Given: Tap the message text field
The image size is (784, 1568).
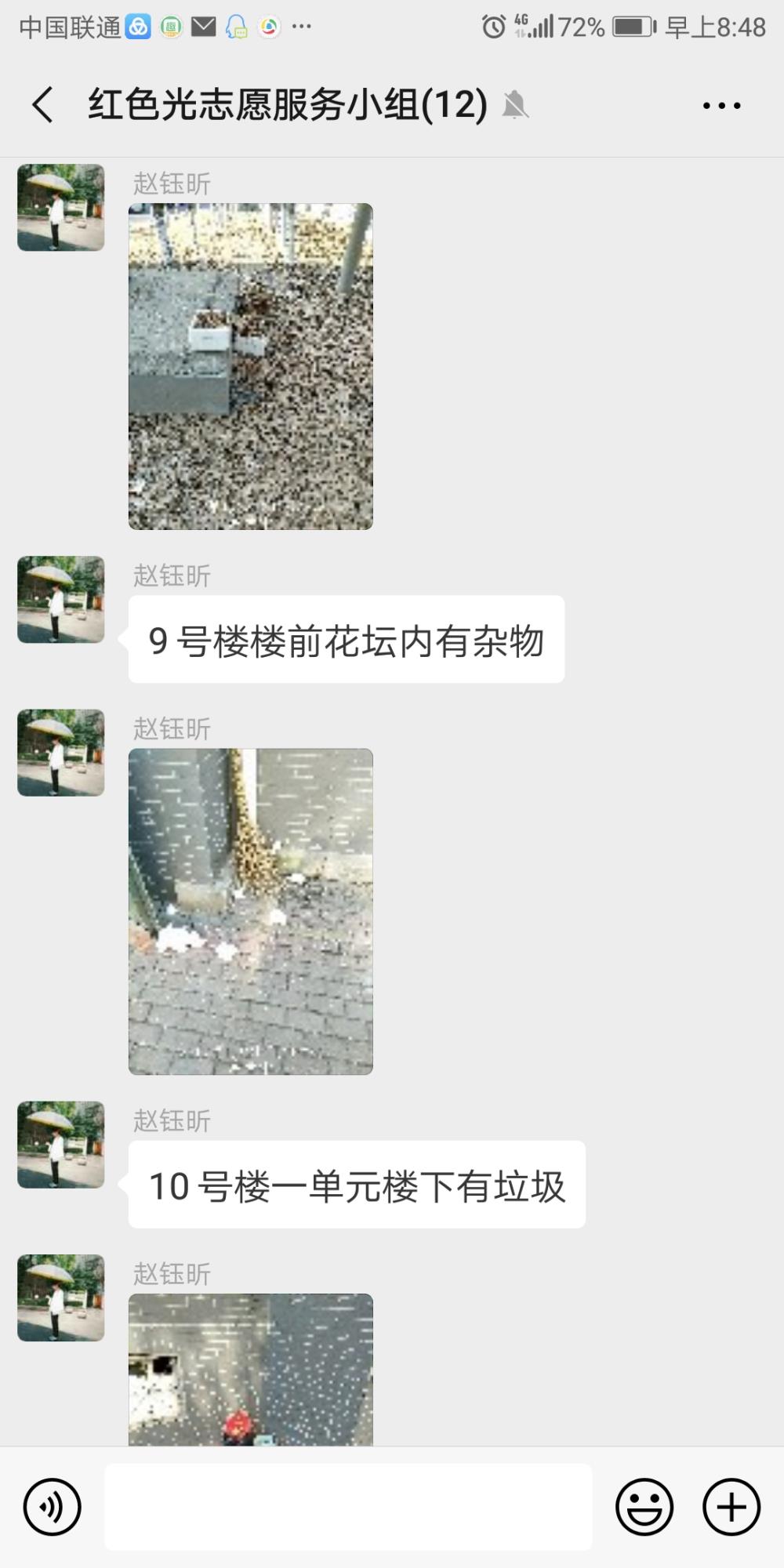Looking at the screenshot, I should (x=348, y=1507).
